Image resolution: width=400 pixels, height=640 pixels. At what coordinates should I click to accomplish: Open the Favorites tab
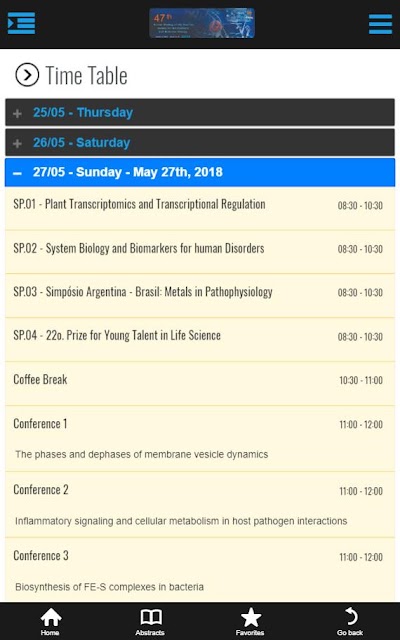pyautogui.click(x=250, y=622)
